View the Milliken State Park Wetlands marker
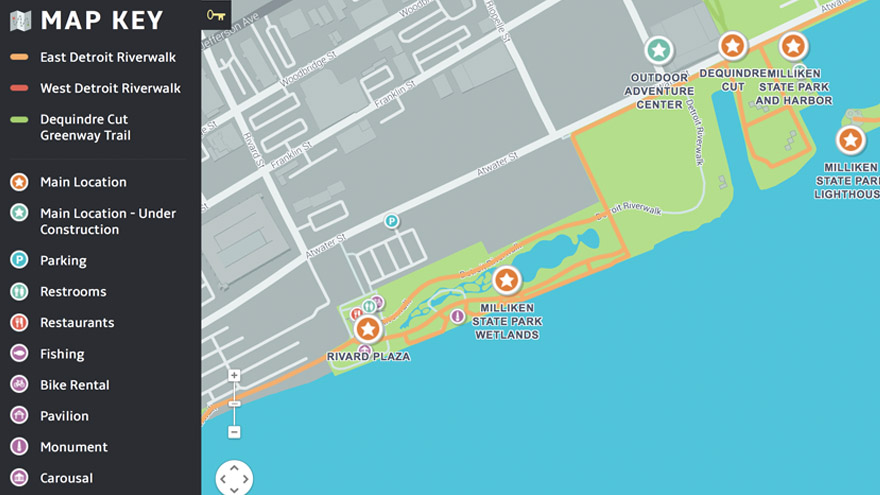 507,280
